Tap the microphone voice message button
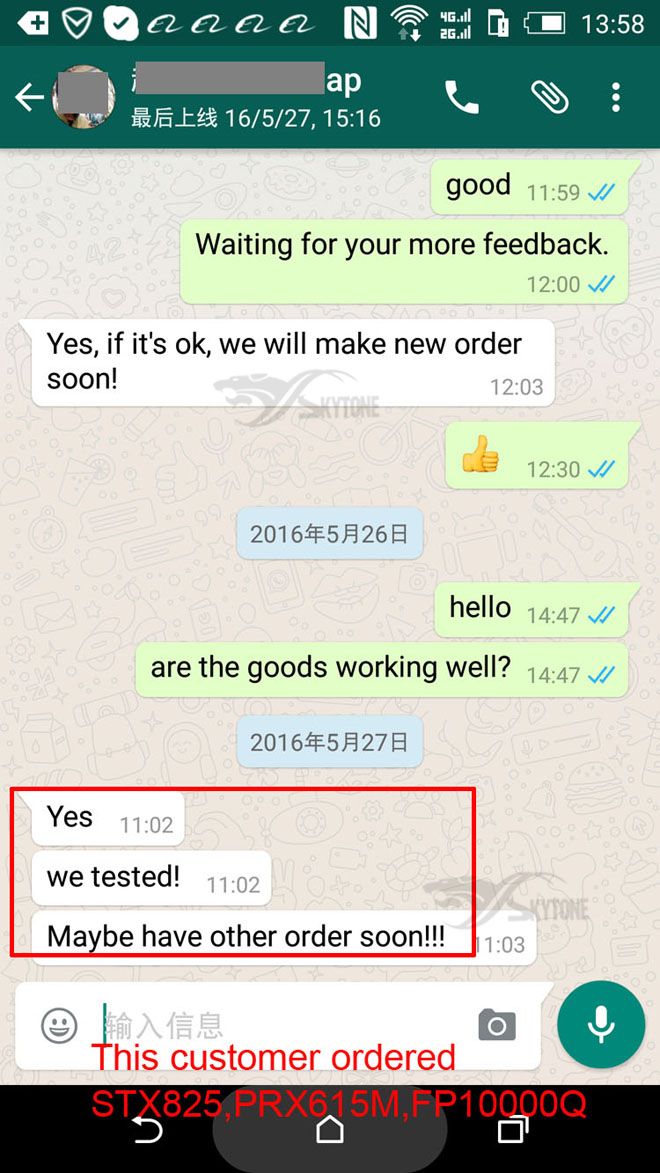Screen dimensions: 660x1173 pos(600,1024)
